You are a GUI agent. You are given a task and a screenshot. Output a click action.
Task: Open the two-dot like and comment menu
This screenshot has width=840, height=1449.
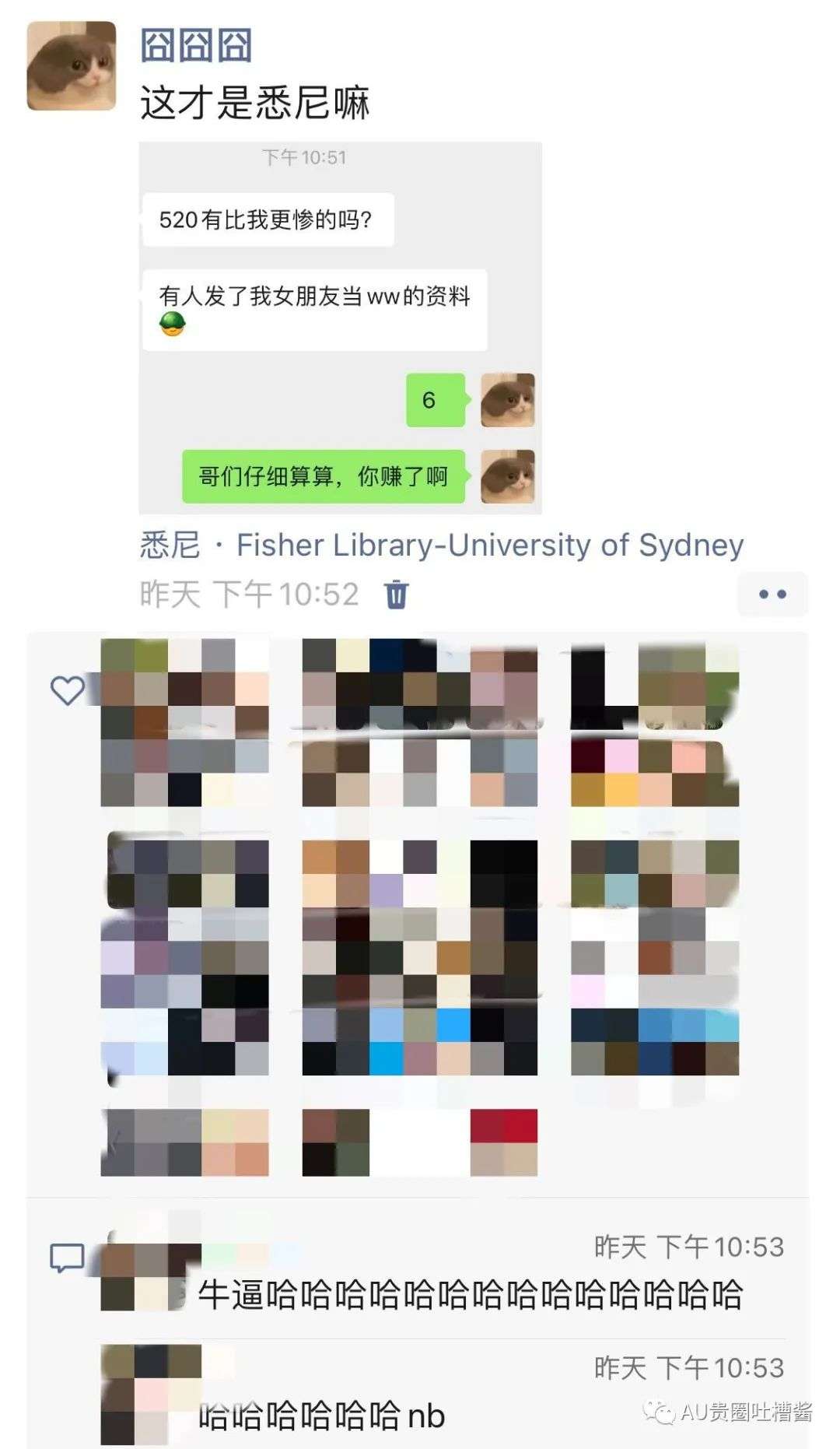pyautogui.click(x=772, y=595)
